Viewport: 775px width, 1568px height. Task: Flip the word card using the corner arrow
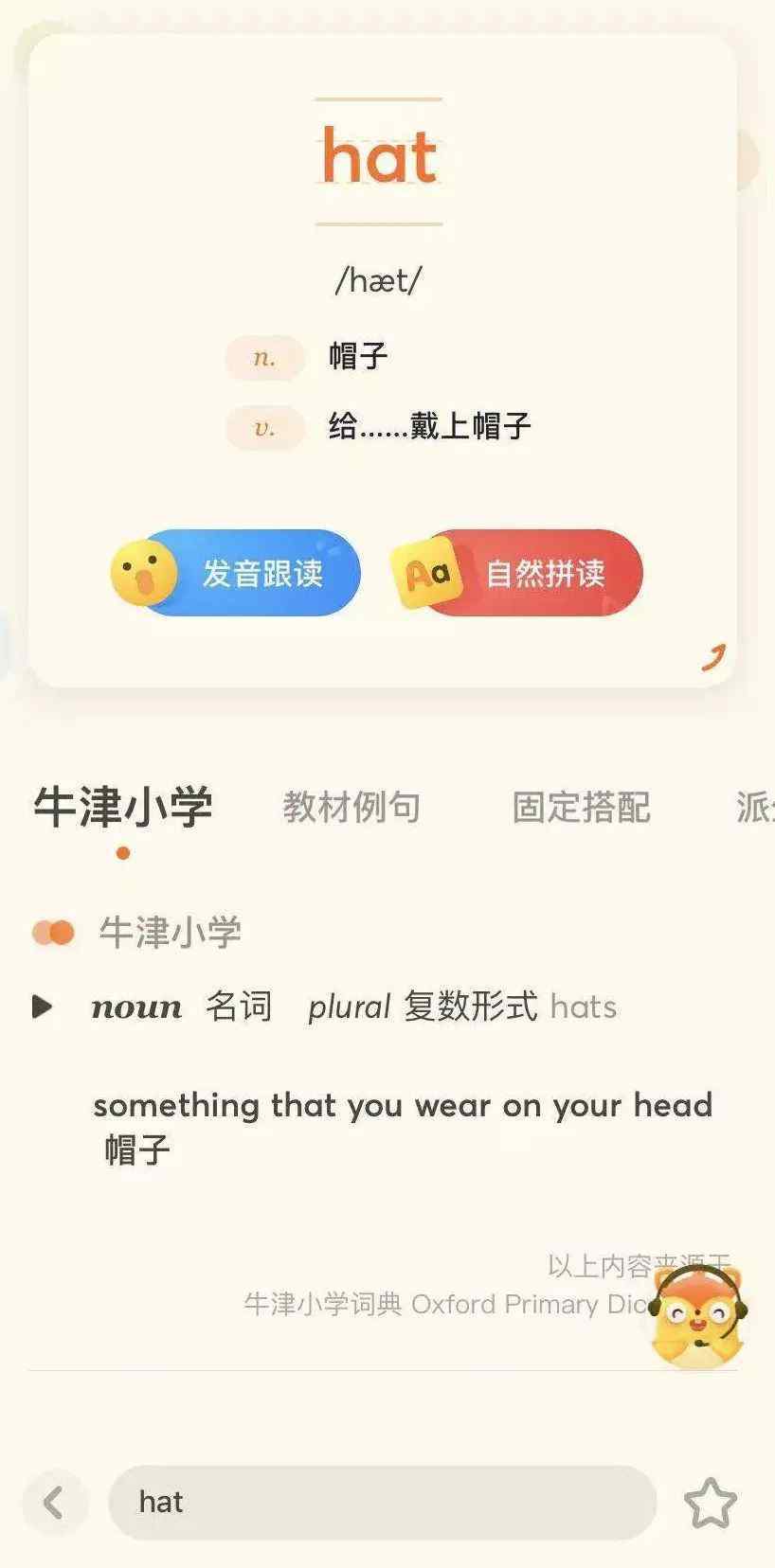tap(713, 656)
